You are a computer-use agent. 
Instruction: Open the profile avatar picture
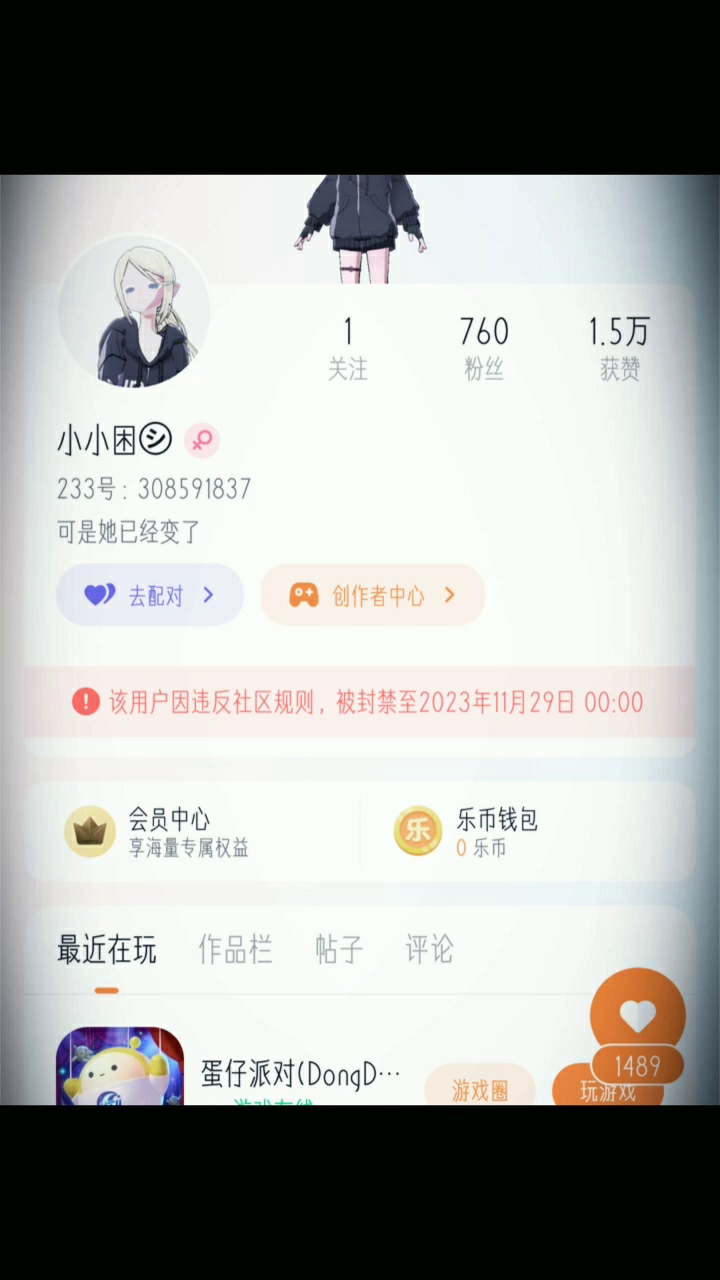pos(134,312)
